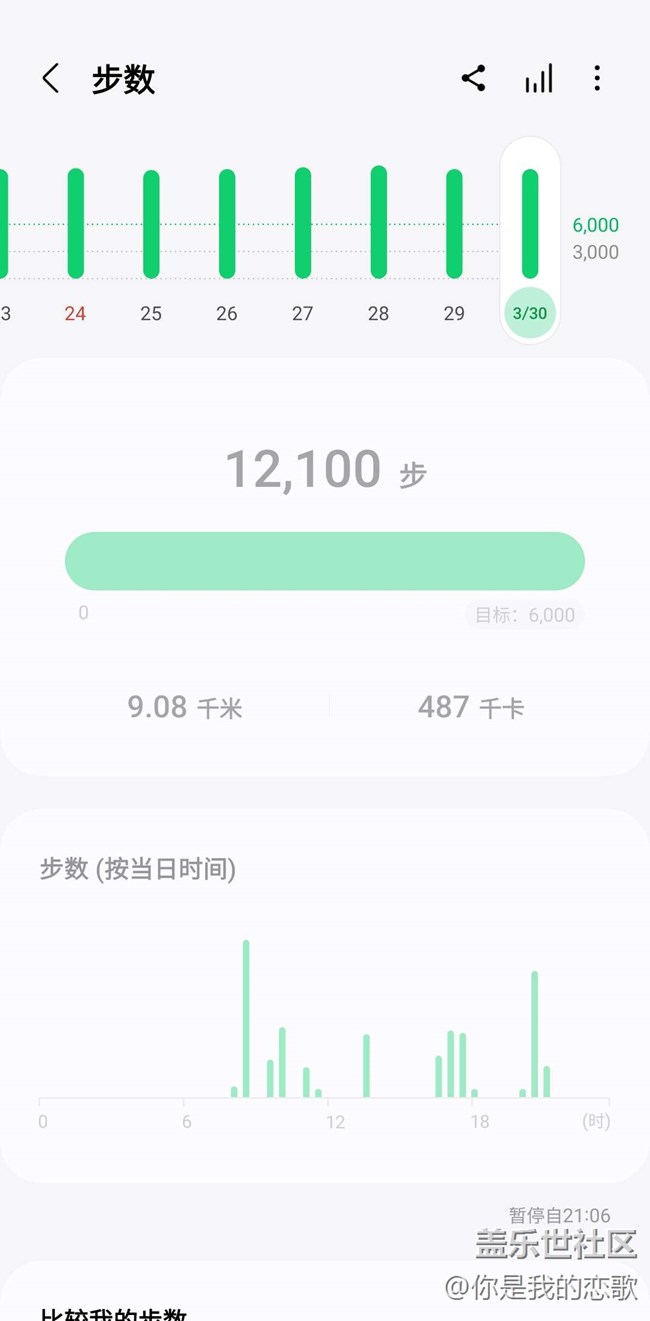Share the step count

[474, 79]
